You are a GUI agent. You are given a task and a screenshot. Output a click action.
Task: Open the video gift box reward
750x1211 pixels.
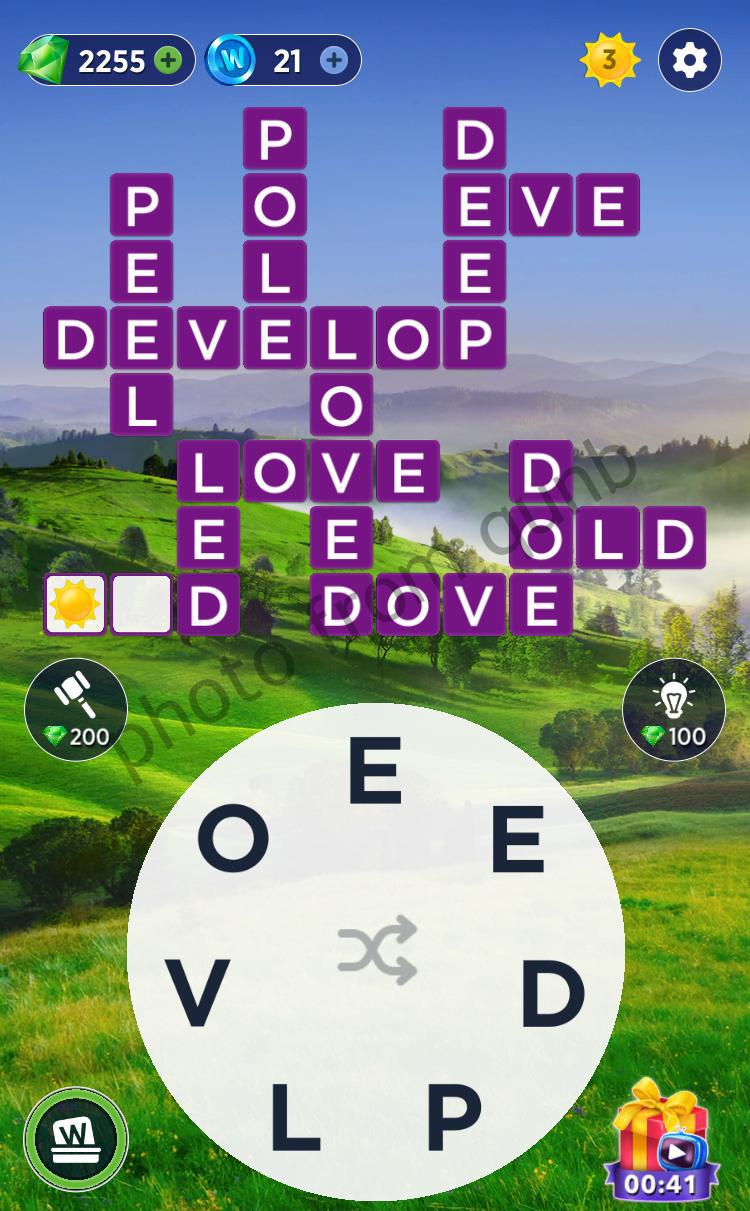pyautogui.click(x=660, y=1140)
